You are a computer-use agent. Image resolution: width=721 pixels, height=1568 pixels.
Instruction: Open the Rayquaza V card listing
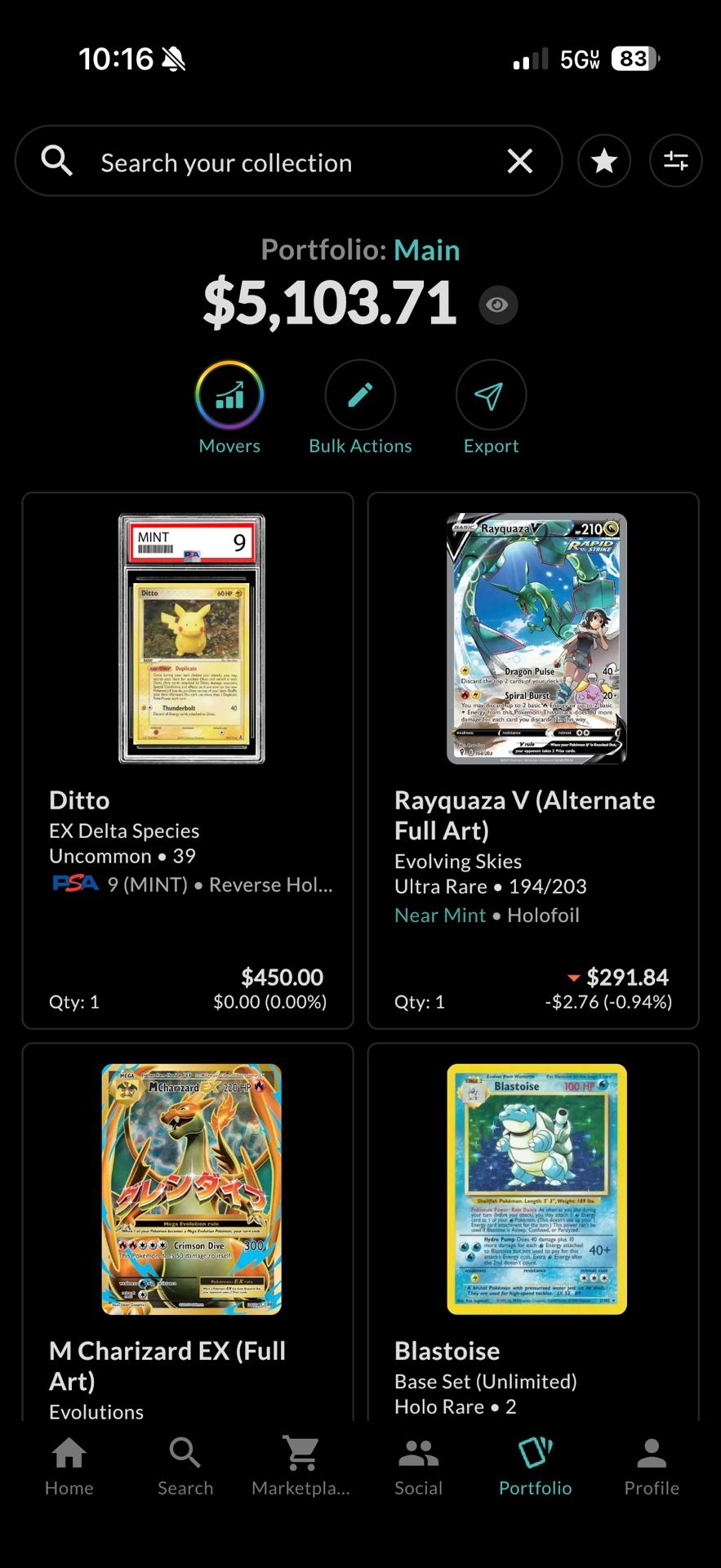(535, 638)
